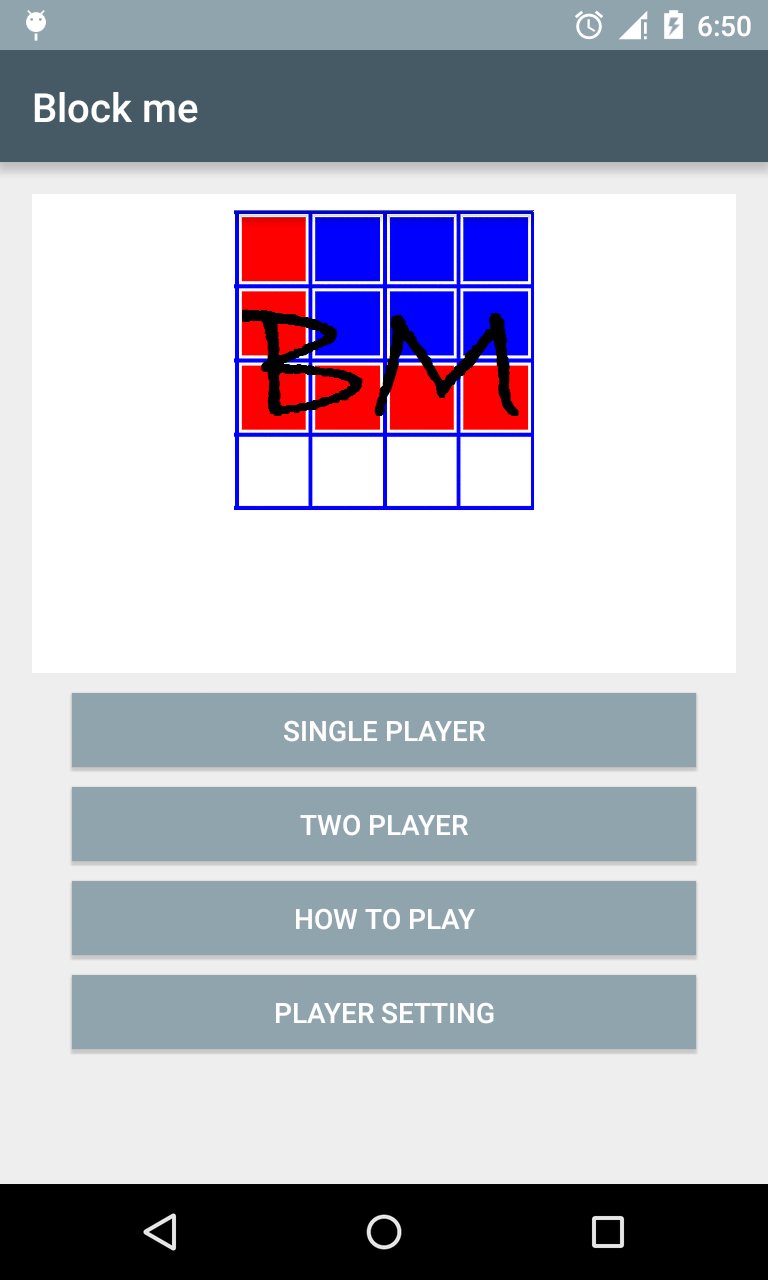Start a SINGLE PLAYER game

click(384, 730)
